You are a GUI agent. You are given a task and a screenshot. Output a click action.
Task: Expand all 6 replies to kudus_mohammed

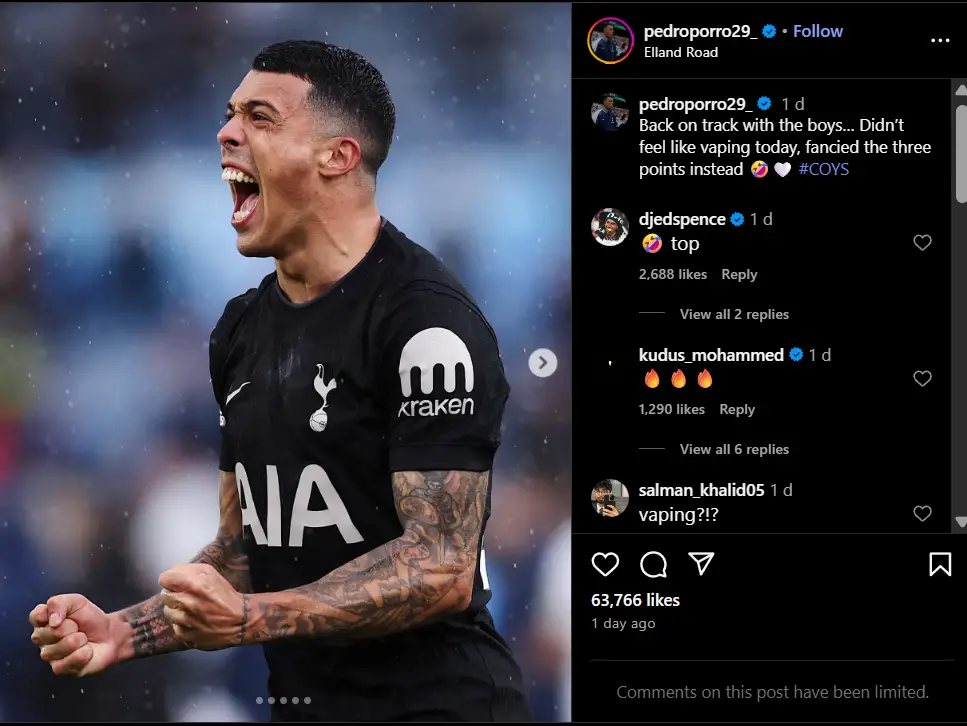point(734,449)
